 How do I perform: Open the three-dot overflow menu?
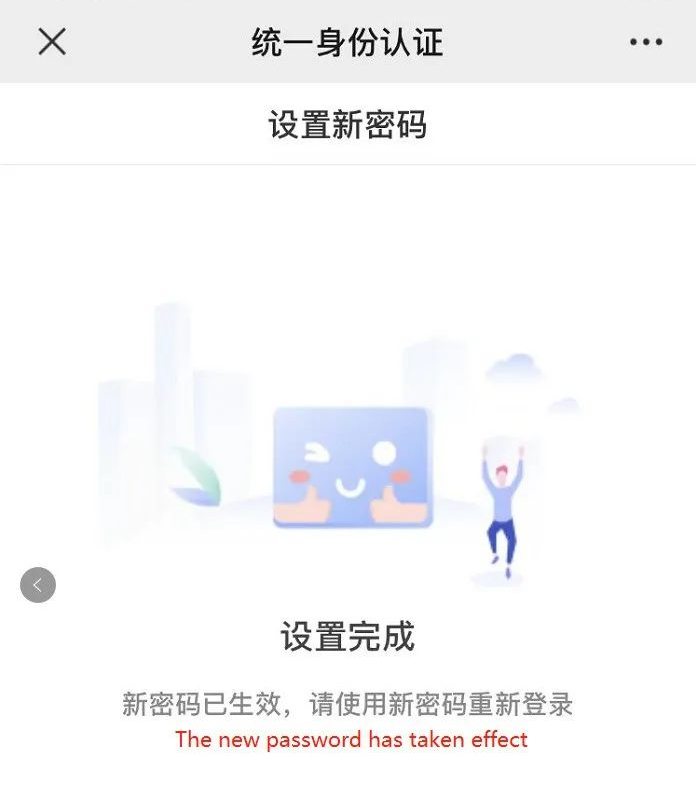pos(646,42)
